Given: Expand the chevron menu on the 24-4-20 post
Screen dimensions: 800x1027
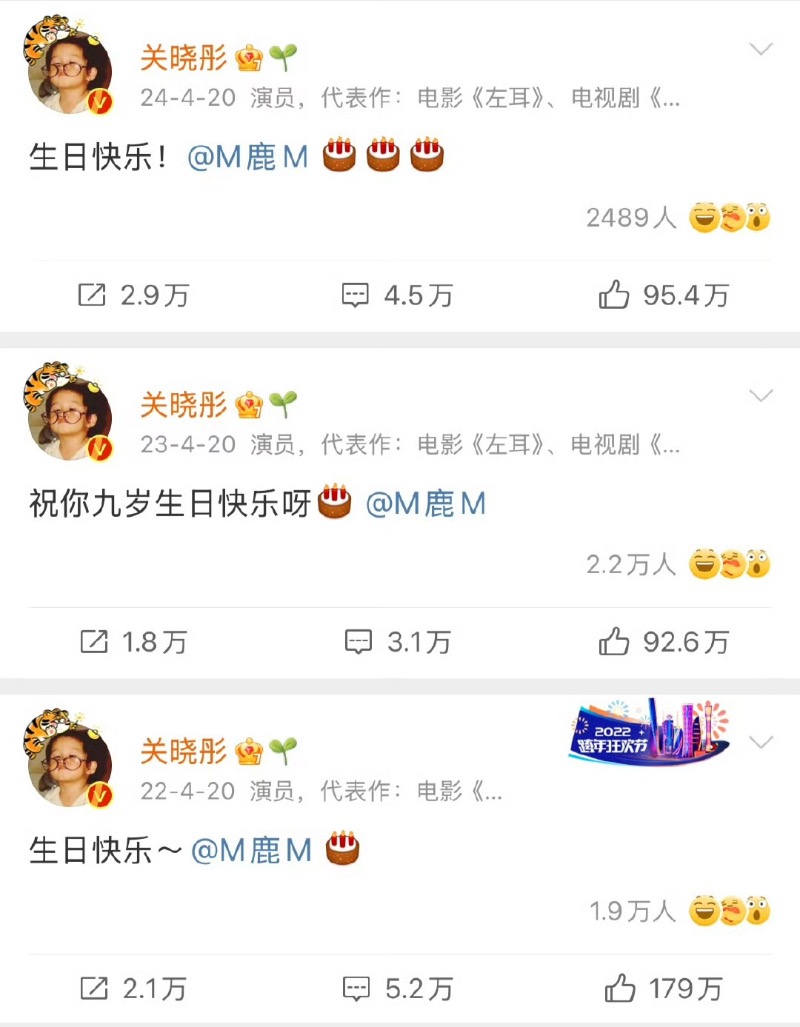Looking at the screenshot, I should coord(761,50).
